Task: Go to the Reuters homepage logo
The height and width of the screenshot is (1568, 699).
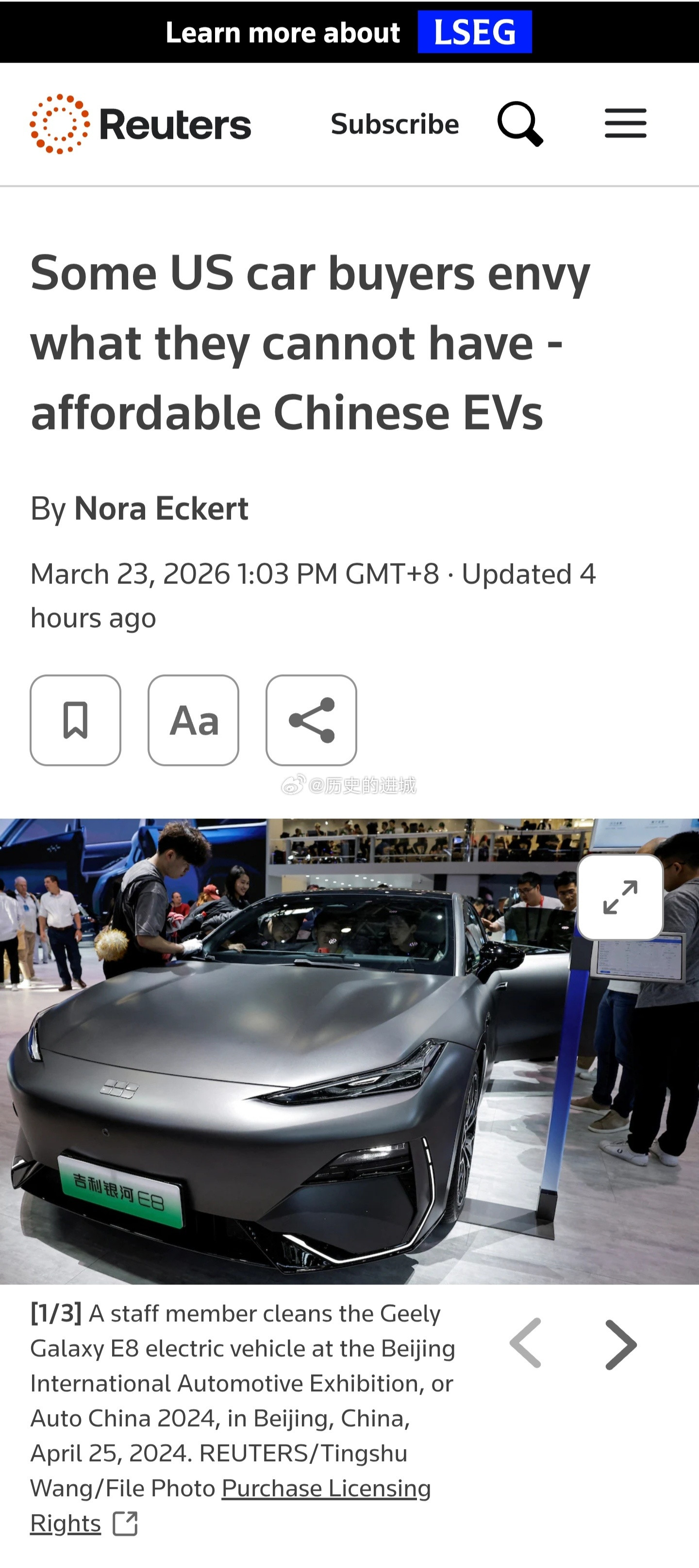Action: click(x=141, y=124)
